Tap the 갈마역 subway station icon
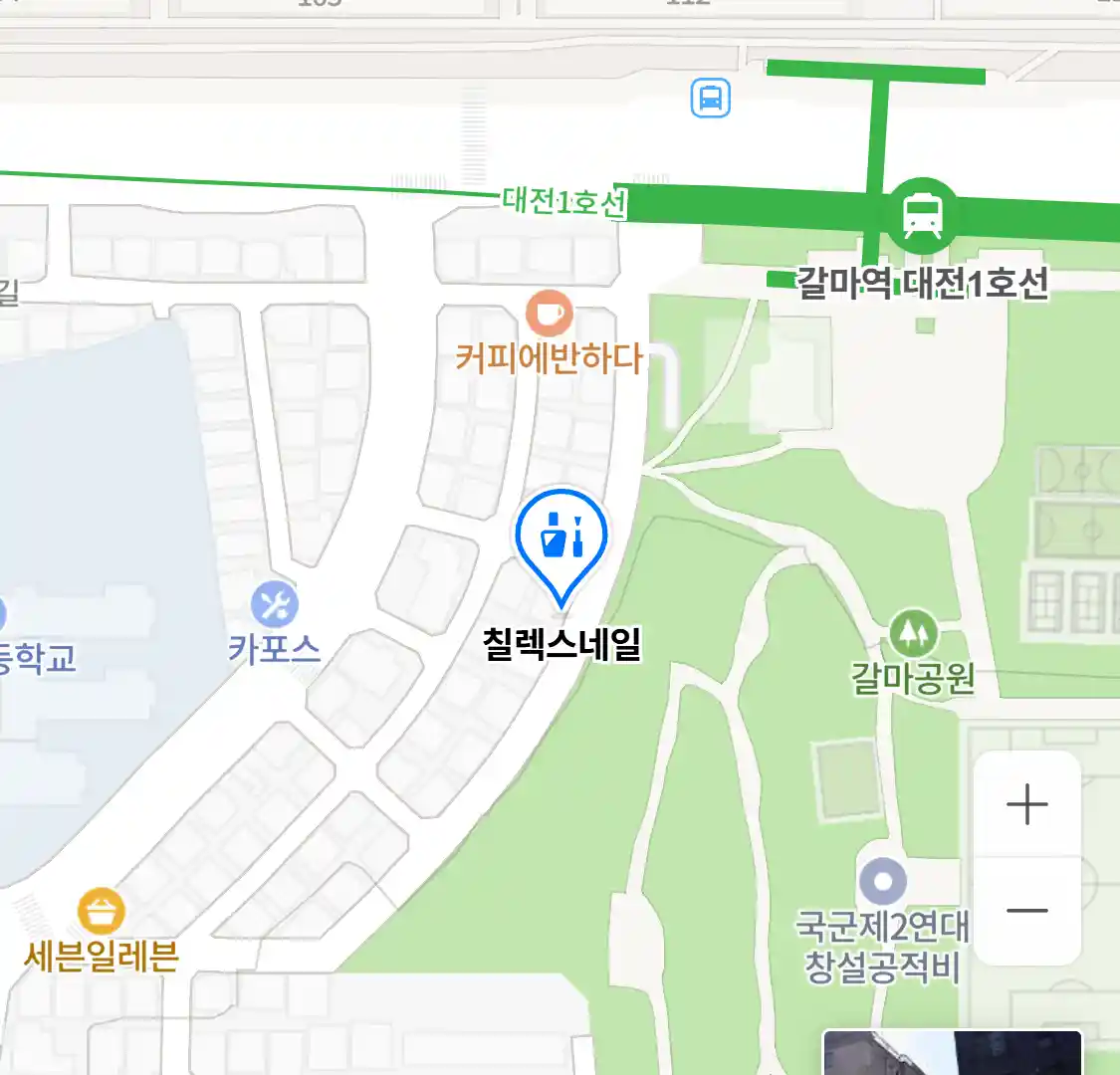The height and width of the screenshot is (1075, 1120). [923, 213]
